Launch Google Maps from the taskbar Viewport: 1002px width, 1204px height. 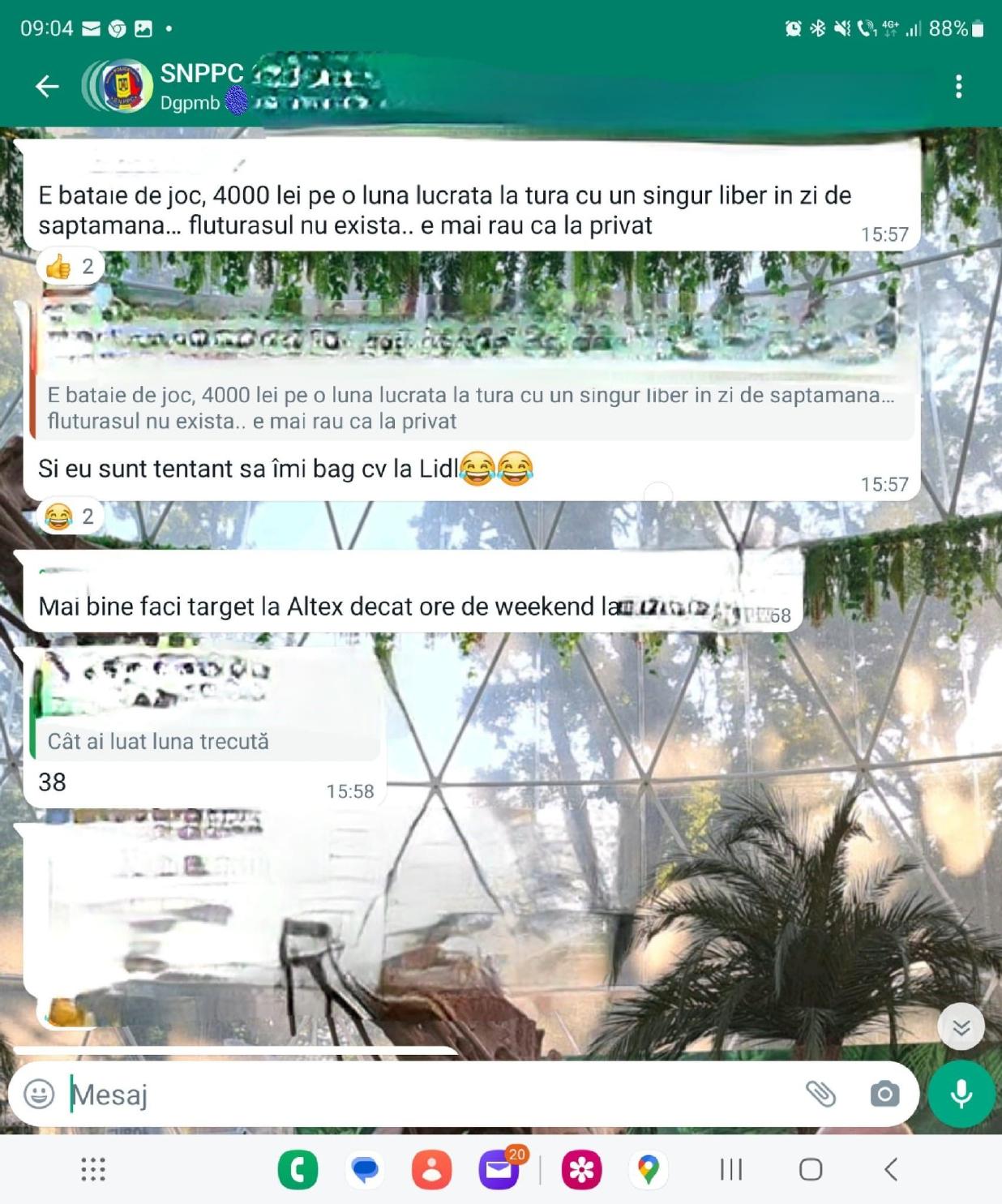click(x=648, y=1170)
